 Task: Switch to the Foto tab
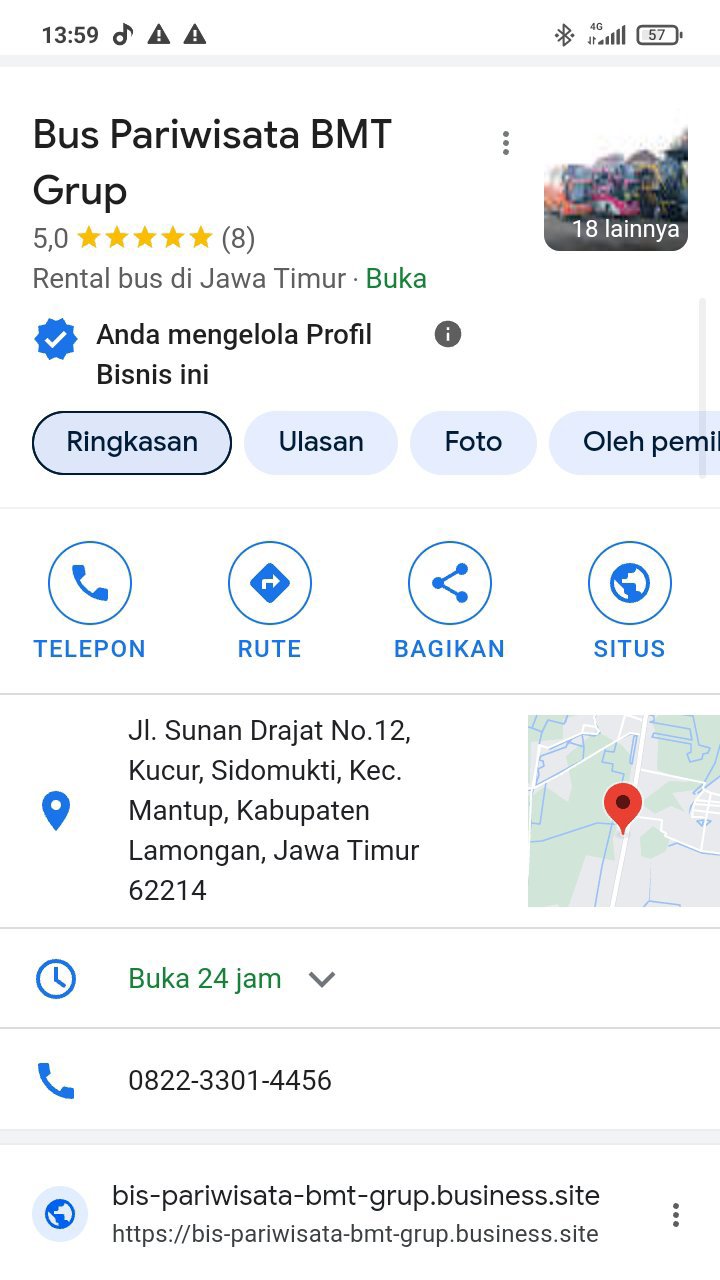pyautogui.click(x=473, y=442)
